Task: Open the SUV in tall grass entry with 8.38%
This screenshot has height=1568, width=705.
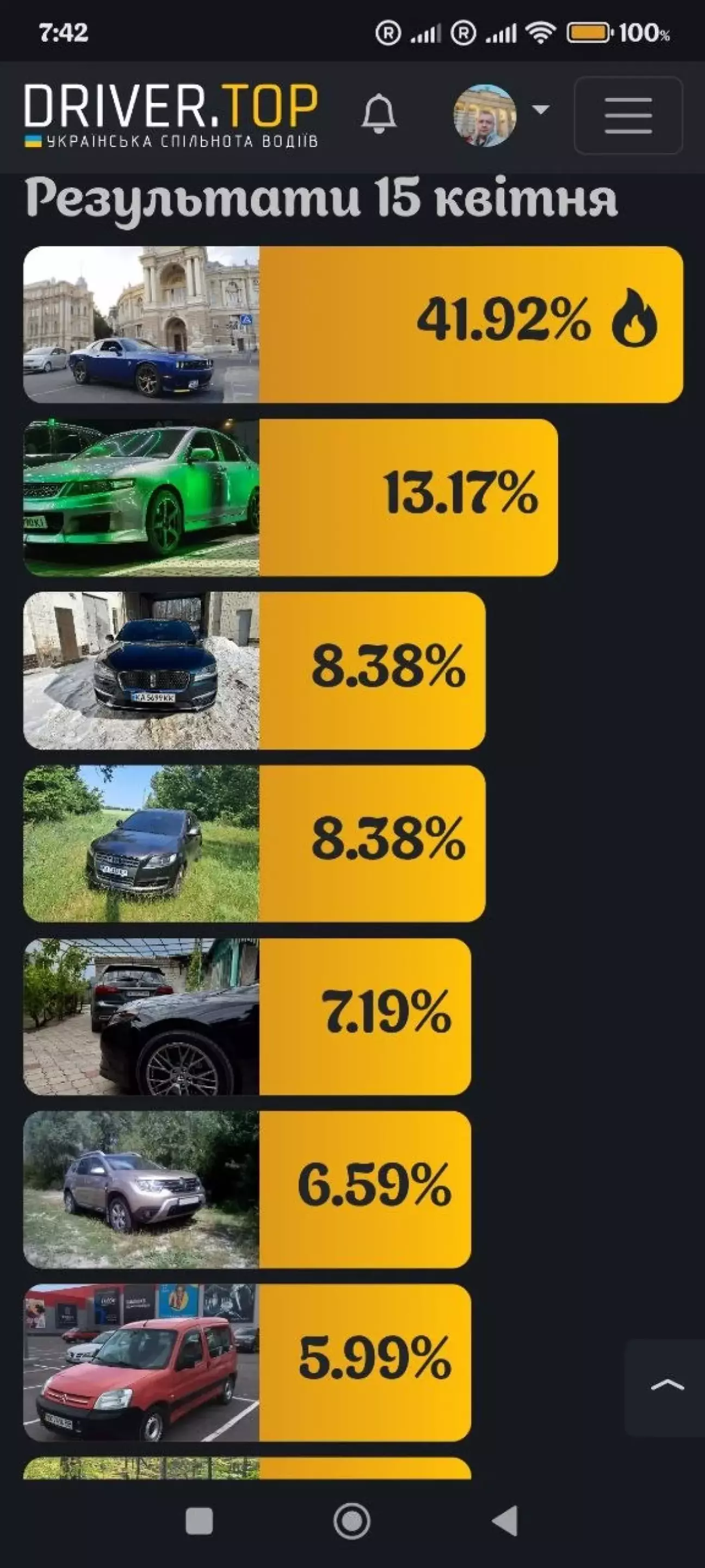Action: pos(253,843)
